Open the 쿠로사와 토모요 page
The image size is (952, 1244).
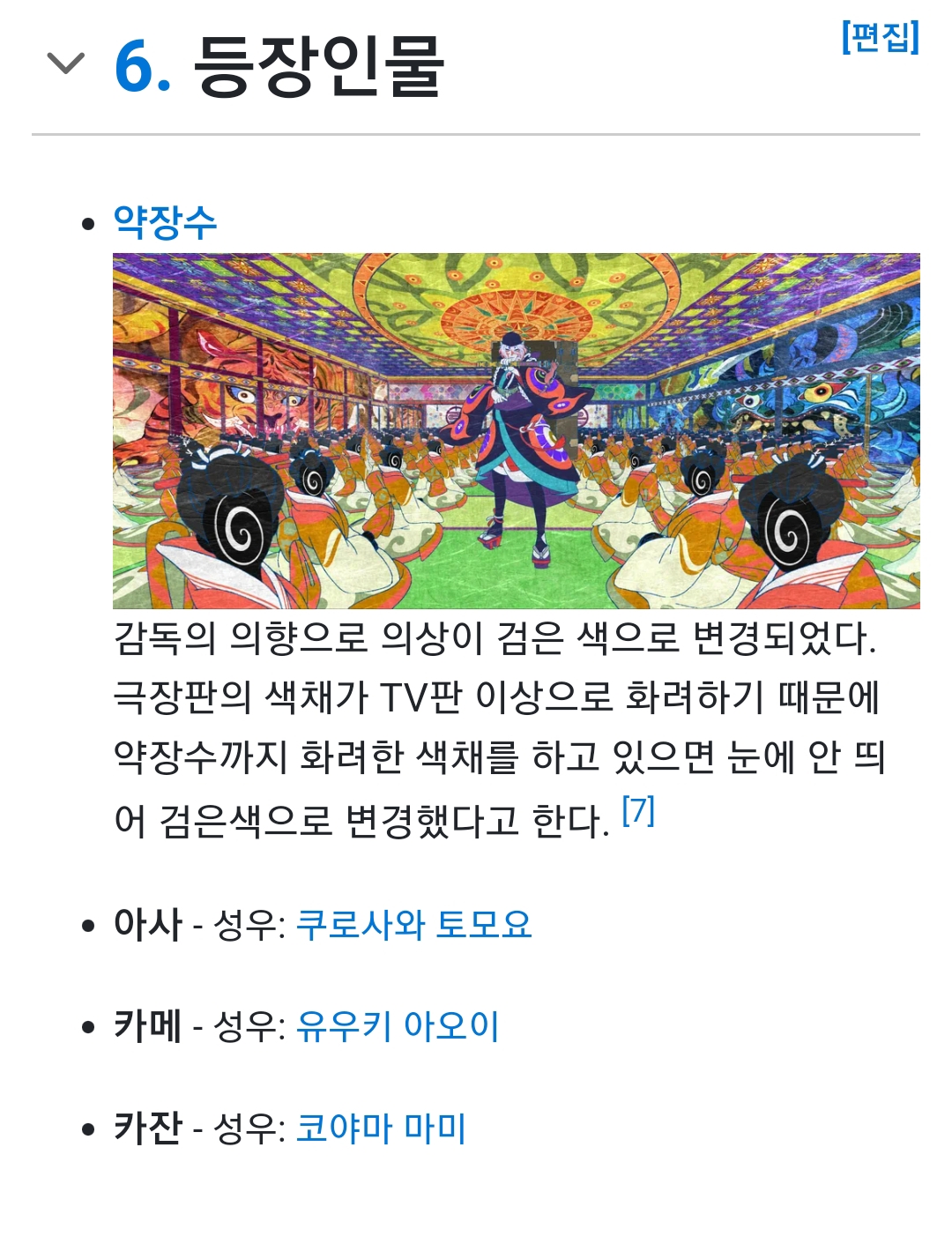coord(413,924)
